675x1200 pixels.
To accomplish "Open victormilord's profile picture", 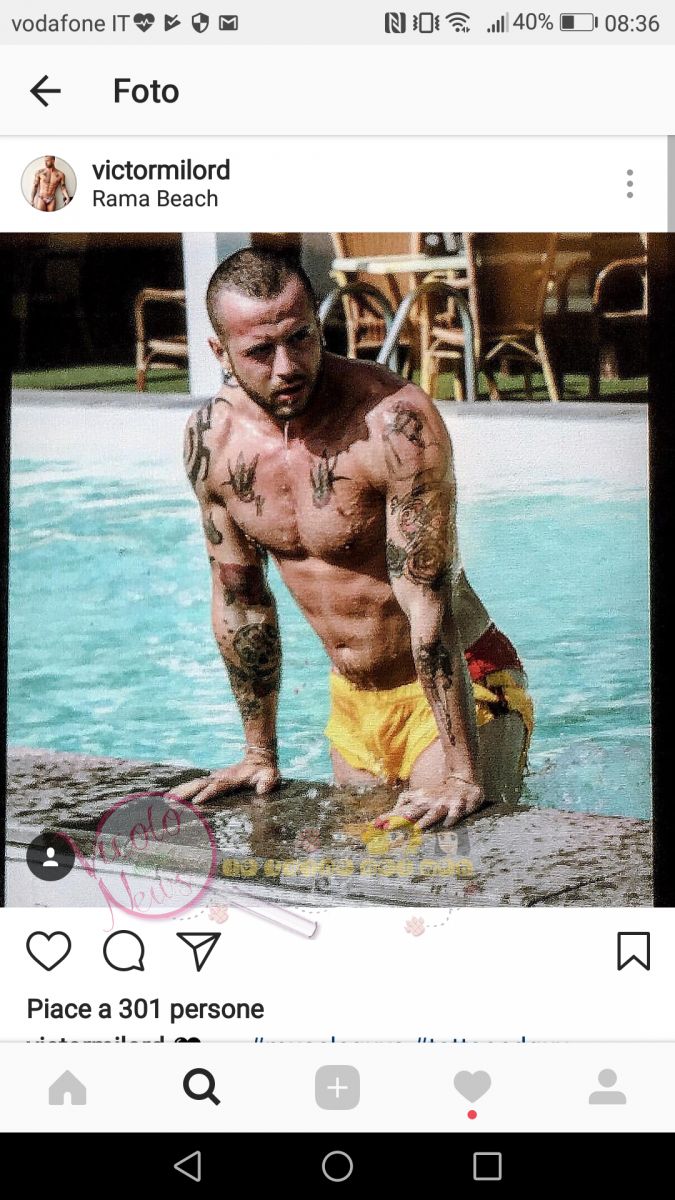I will coord(49,184).
